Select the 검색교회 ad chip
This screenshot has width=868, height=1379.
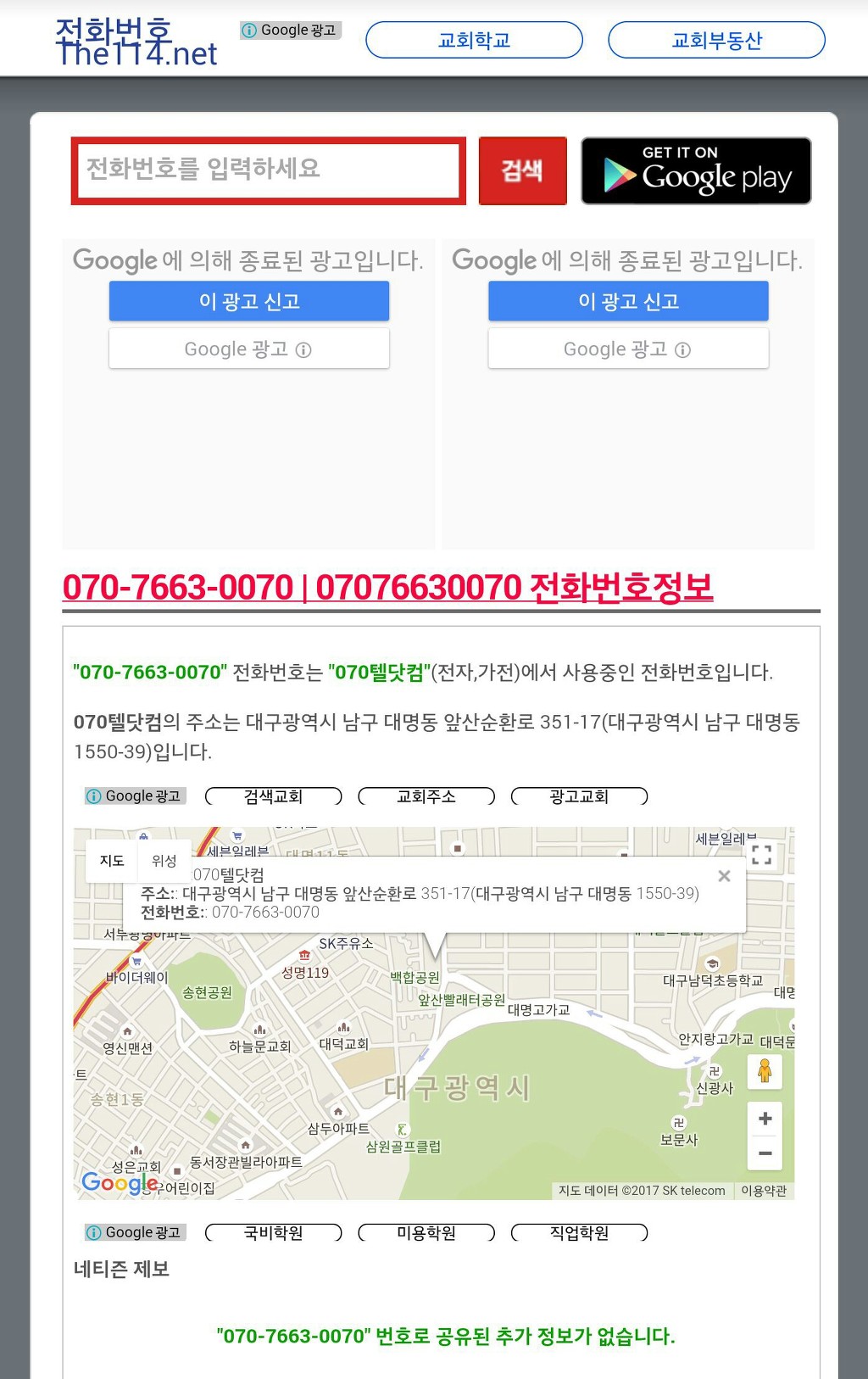pyautogui.click(x=273, y=796)
